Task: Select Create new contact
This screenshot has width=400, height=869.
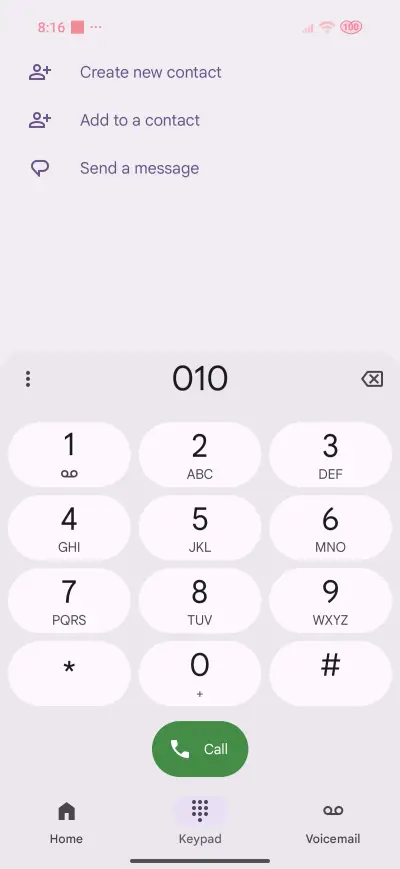Action: coord(125,72)
